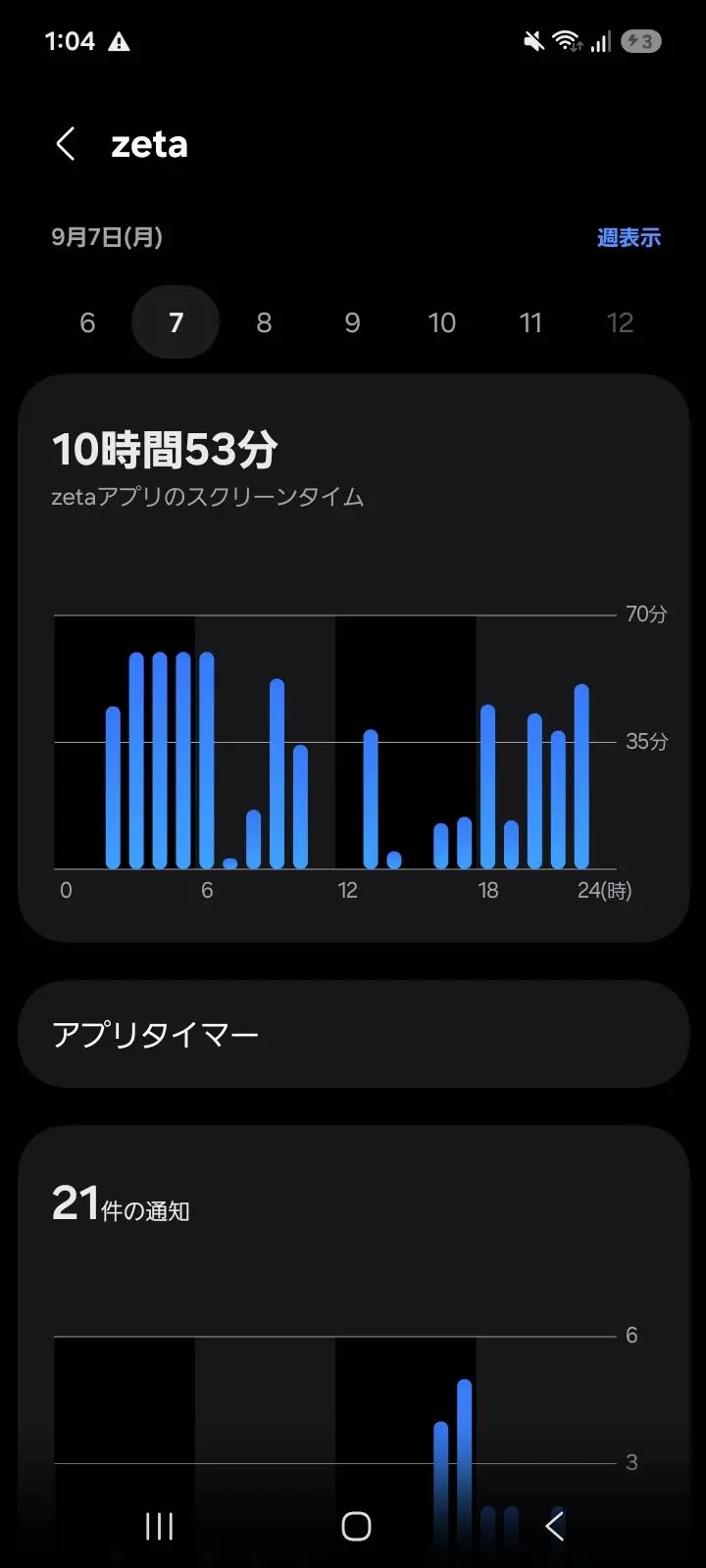Go back from the zeta screen

(65, 144)
